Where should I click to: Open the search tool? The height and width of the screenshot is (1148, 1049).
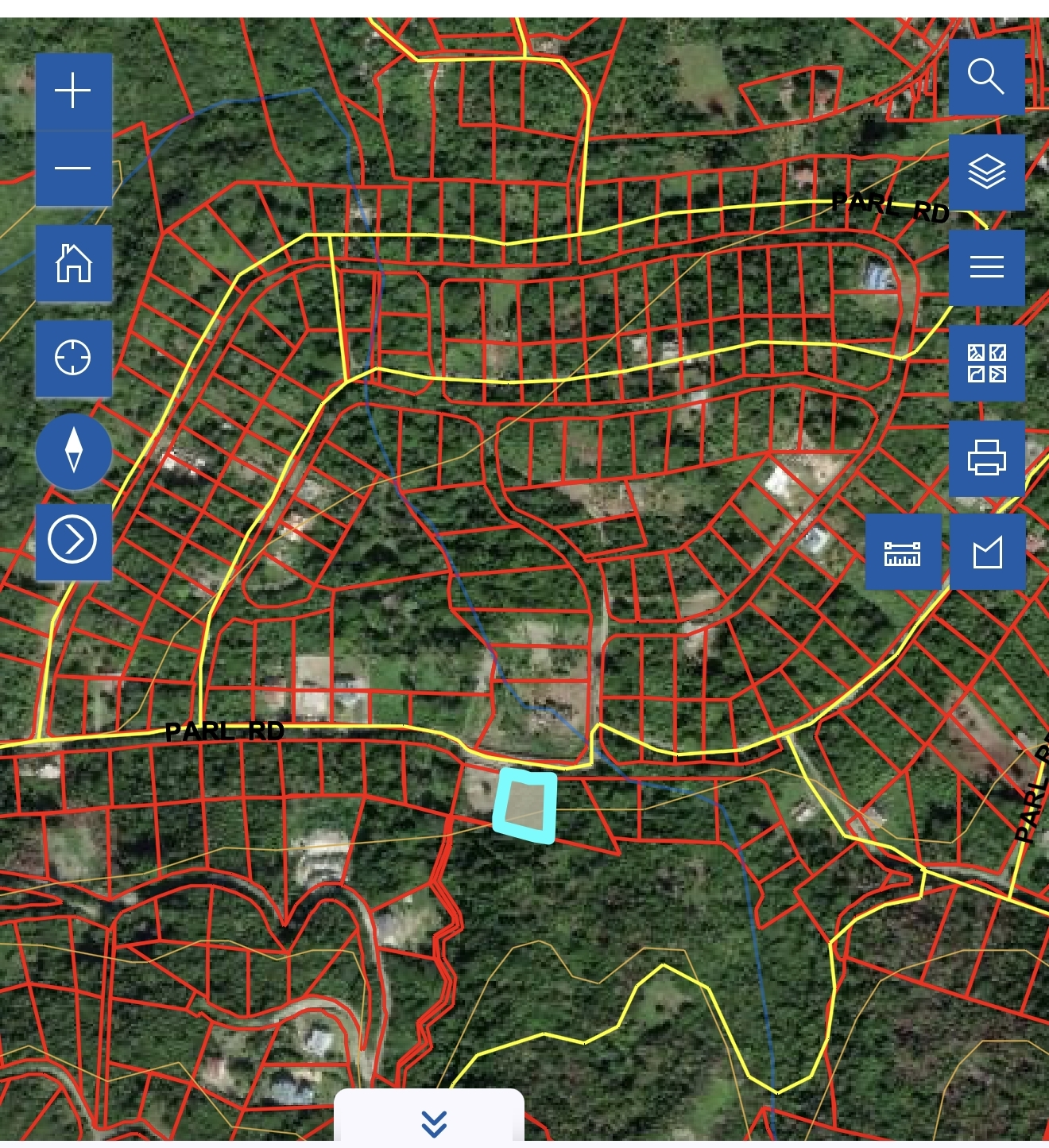(x=986, y=77)
